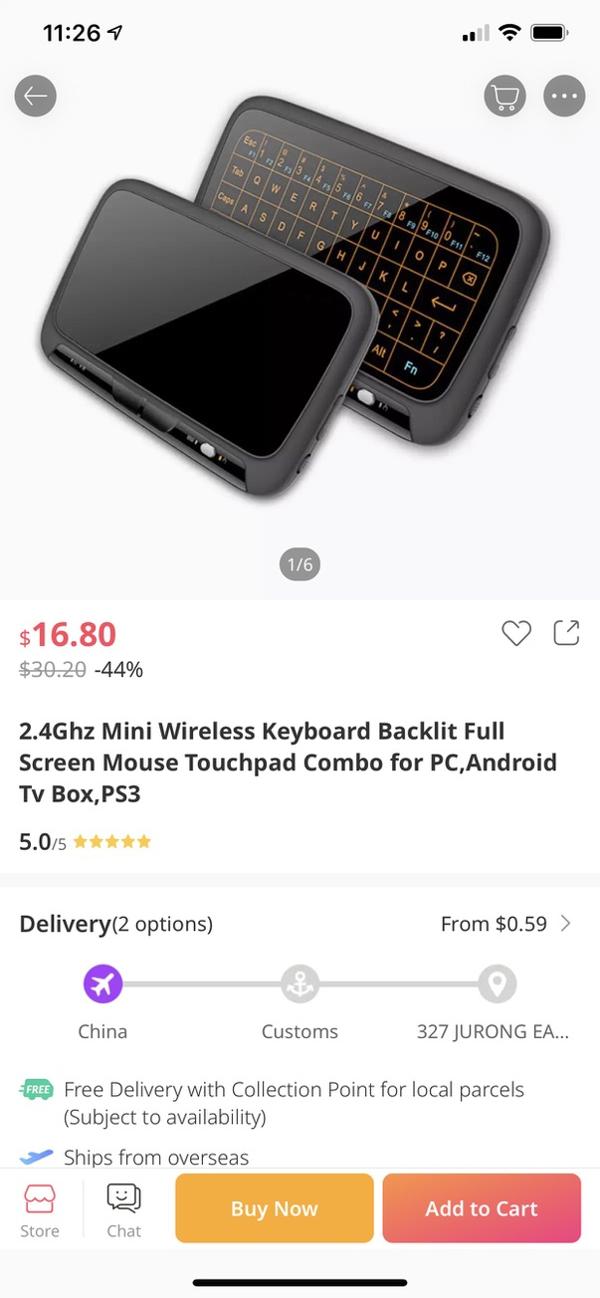Viewport: 600px width, 1298px height.
Task: Visit the seller's Store
Action: coord(40,1211)
